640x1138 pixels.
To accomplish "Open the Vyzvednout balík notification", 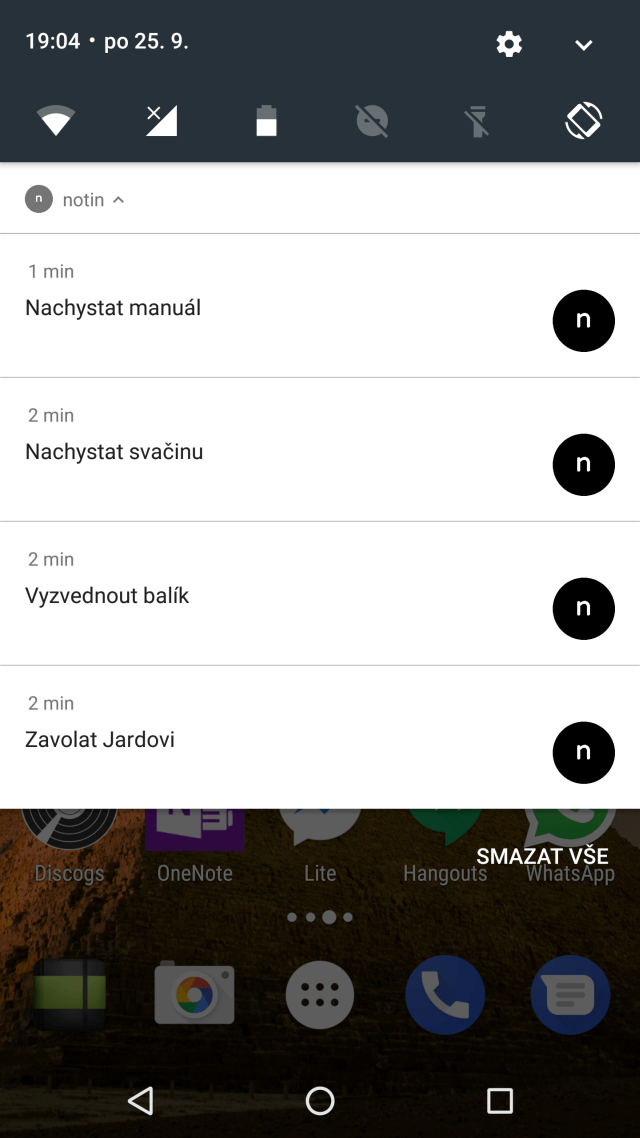I will [320, 593].
